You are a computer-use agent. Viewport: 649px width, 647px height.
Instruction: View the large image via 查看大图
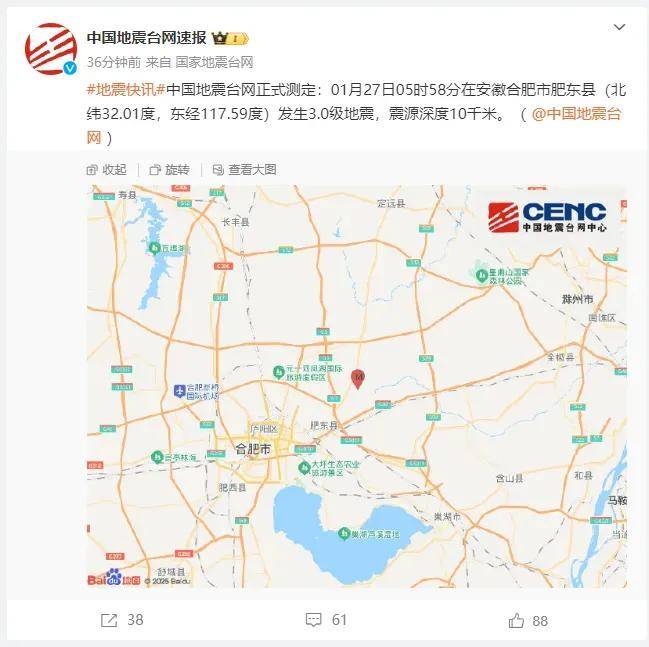[x=244, y=169]
